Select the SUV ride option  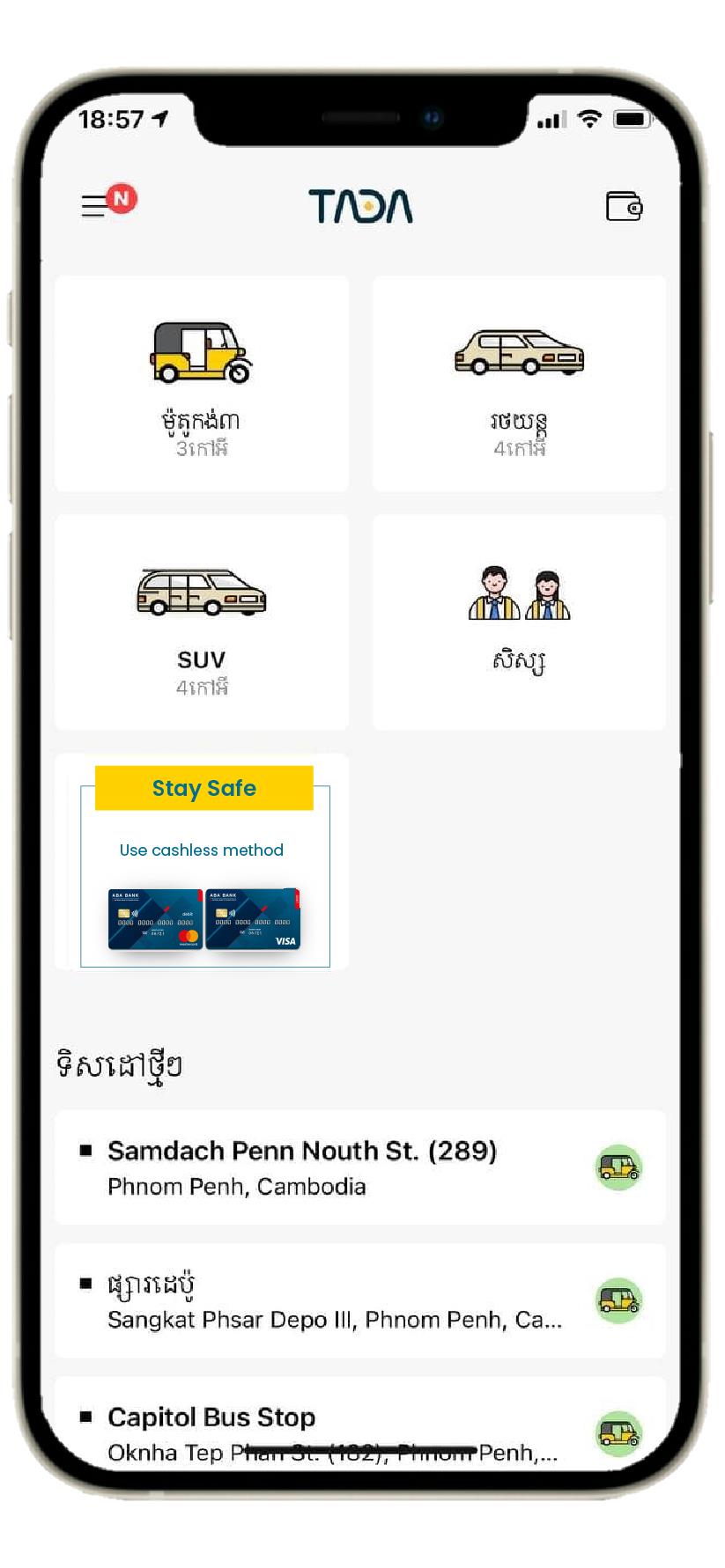tap(202, 622)
